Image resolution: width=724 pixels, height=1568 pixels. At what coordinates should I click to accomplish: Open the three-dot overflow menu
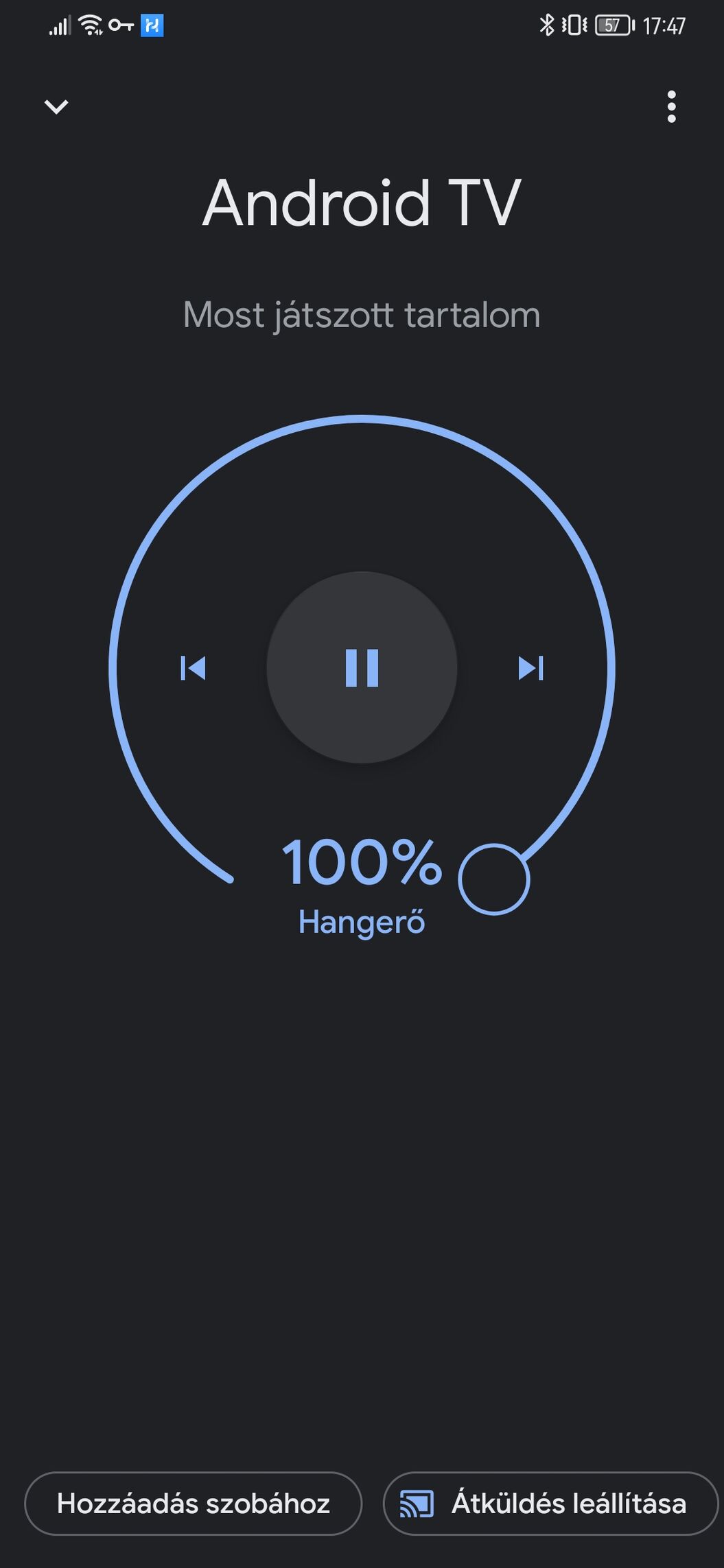(671, 107)
